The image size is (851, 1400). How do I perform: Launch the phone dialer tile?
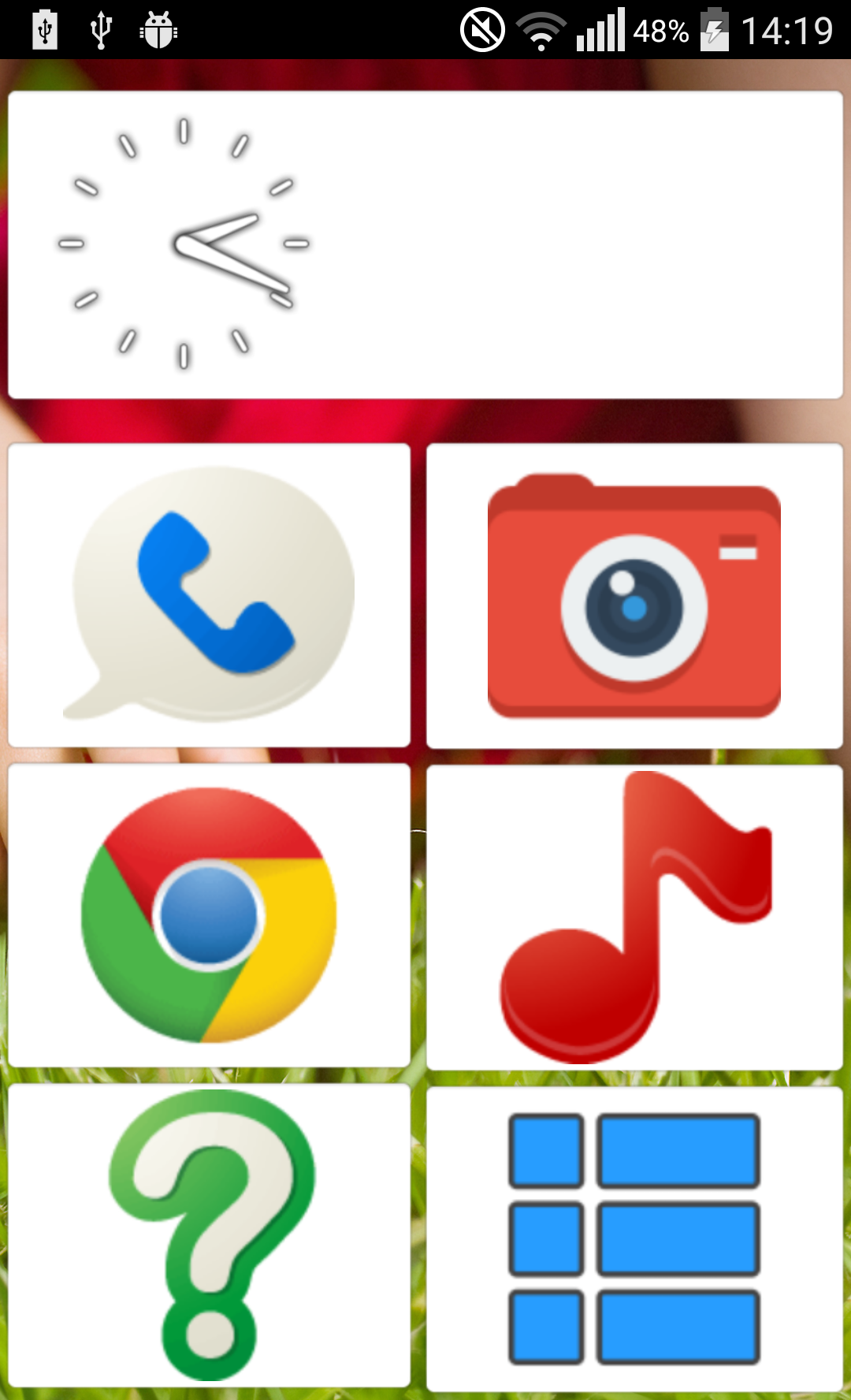coord(210,595)
